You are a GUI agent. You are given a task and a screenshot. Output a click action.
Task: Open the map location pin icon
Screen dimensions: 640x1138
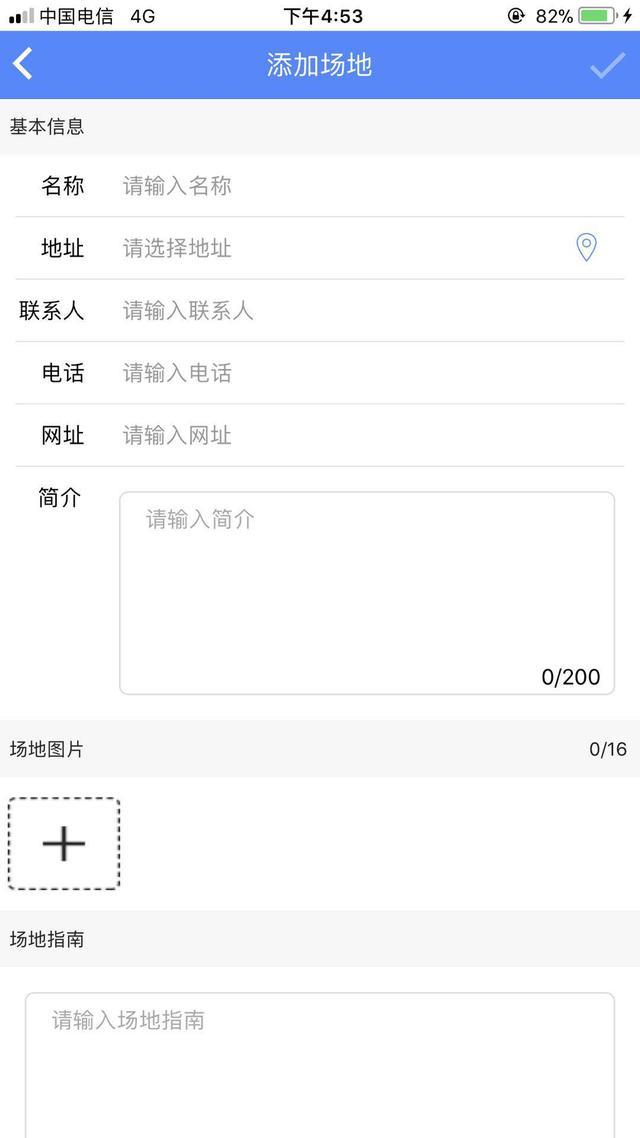coord(587,247)
